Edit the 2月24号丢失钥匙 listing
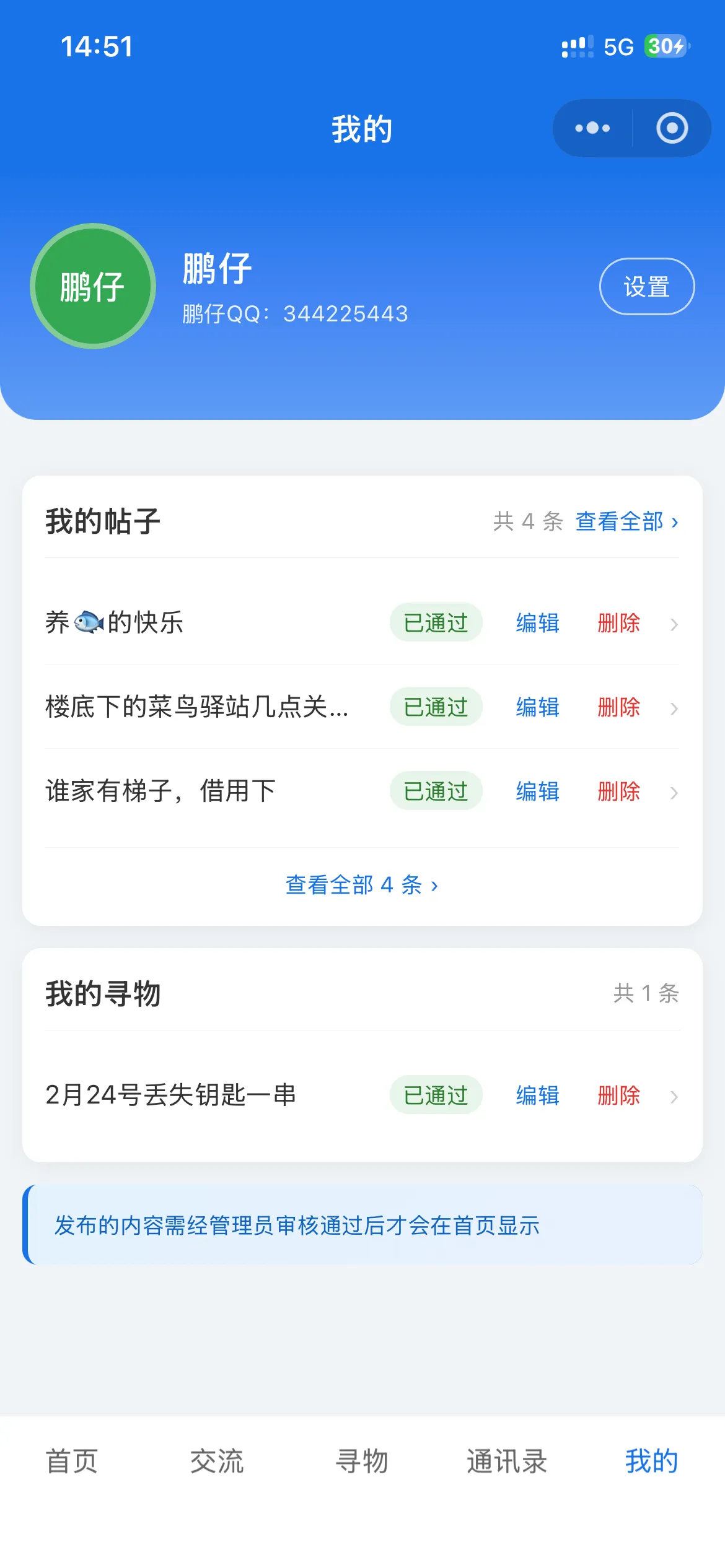The width and height of the screenshot is (725, 1568). (537, 1095)
